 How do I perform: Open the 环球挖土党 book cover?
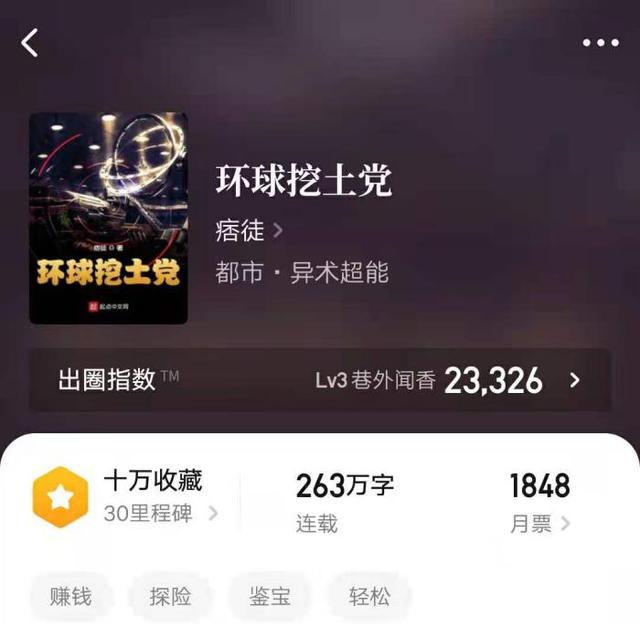point(108,218)
